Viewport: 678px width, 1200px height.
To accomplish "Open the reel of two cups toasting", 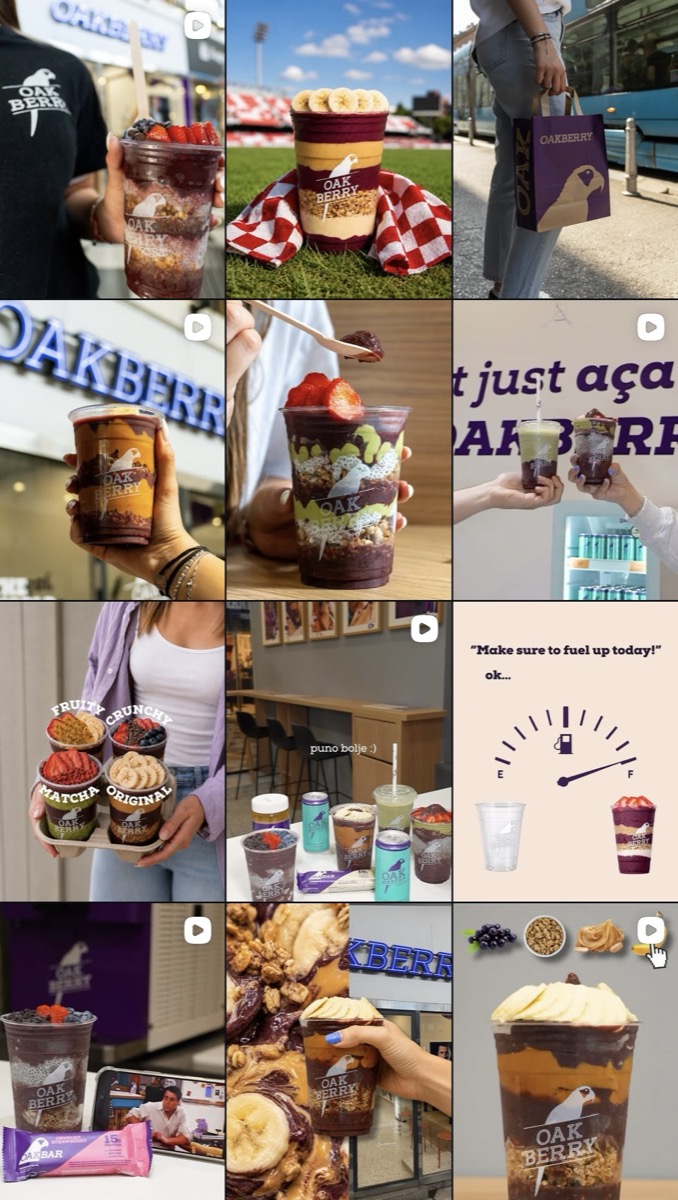I will point(565,450).
